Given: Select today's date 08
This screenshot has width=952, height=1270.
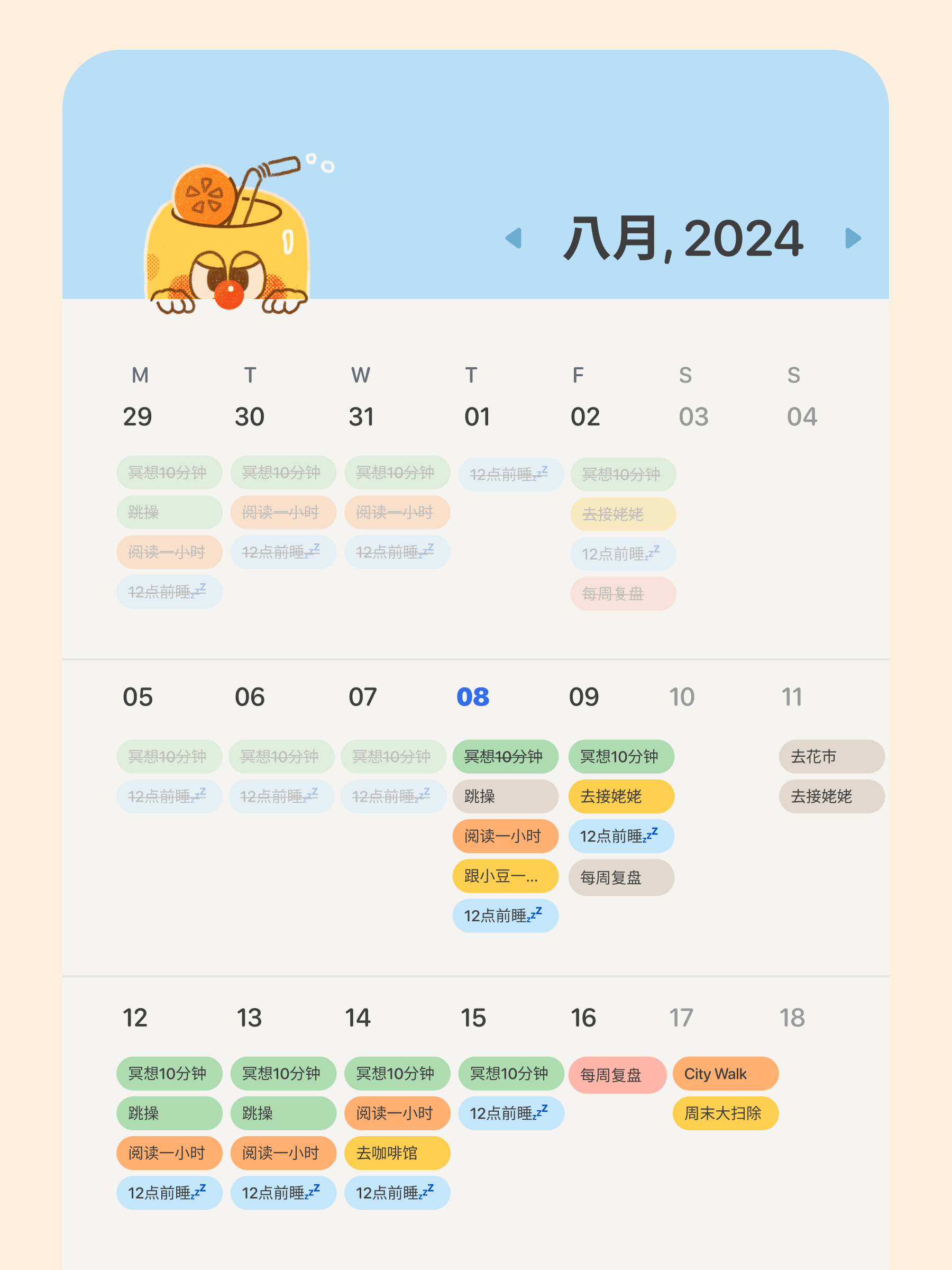Looking at the screenshot, I should 473,697.
